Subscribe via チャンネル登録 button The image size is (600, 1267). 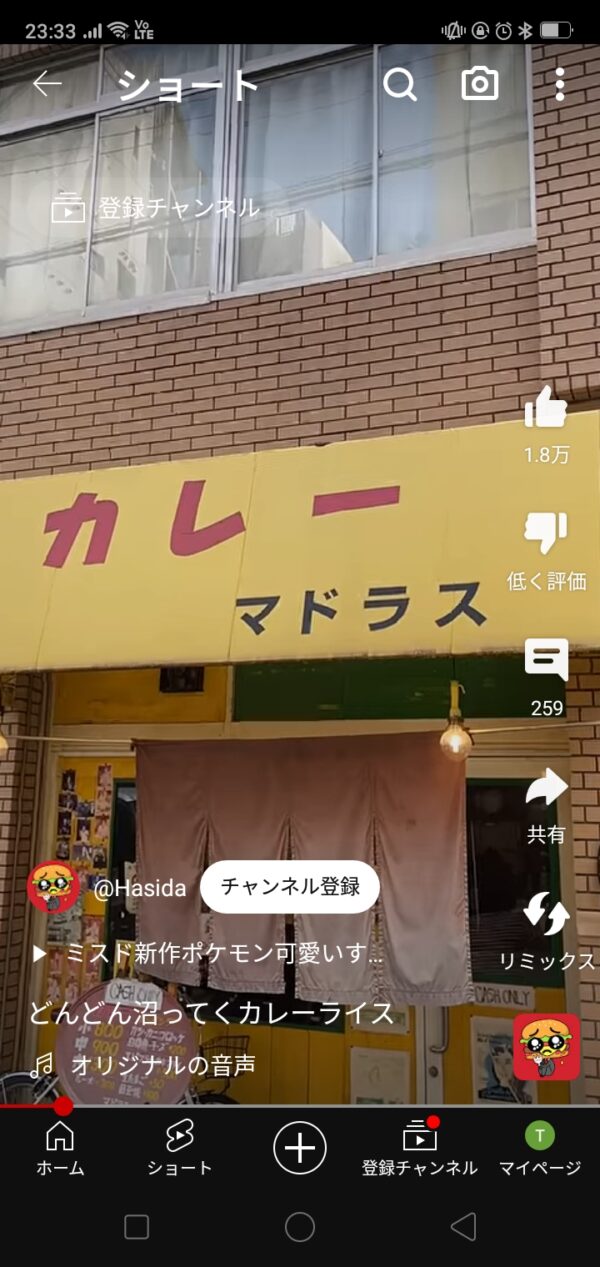point(290,886)
